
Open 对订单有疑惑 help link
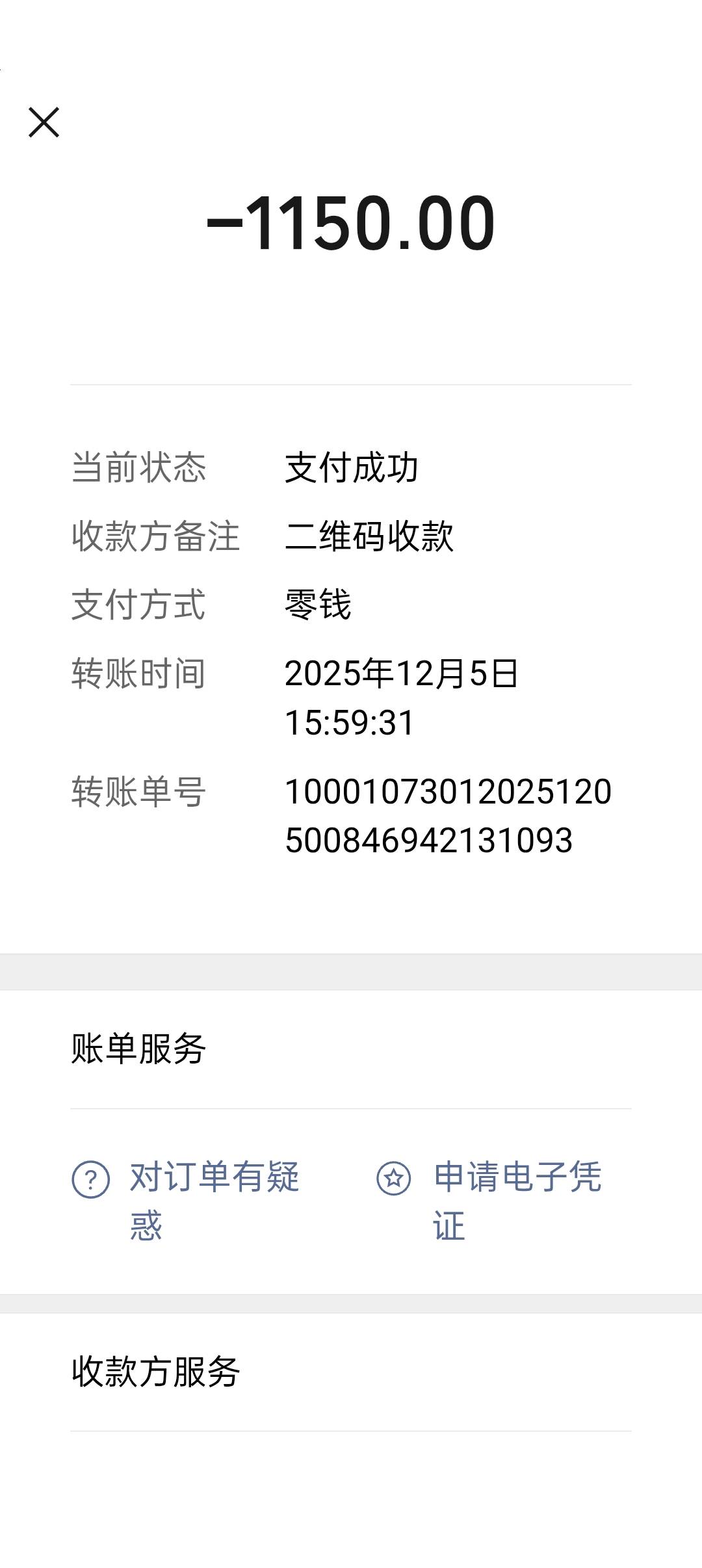pos(186,1201)
